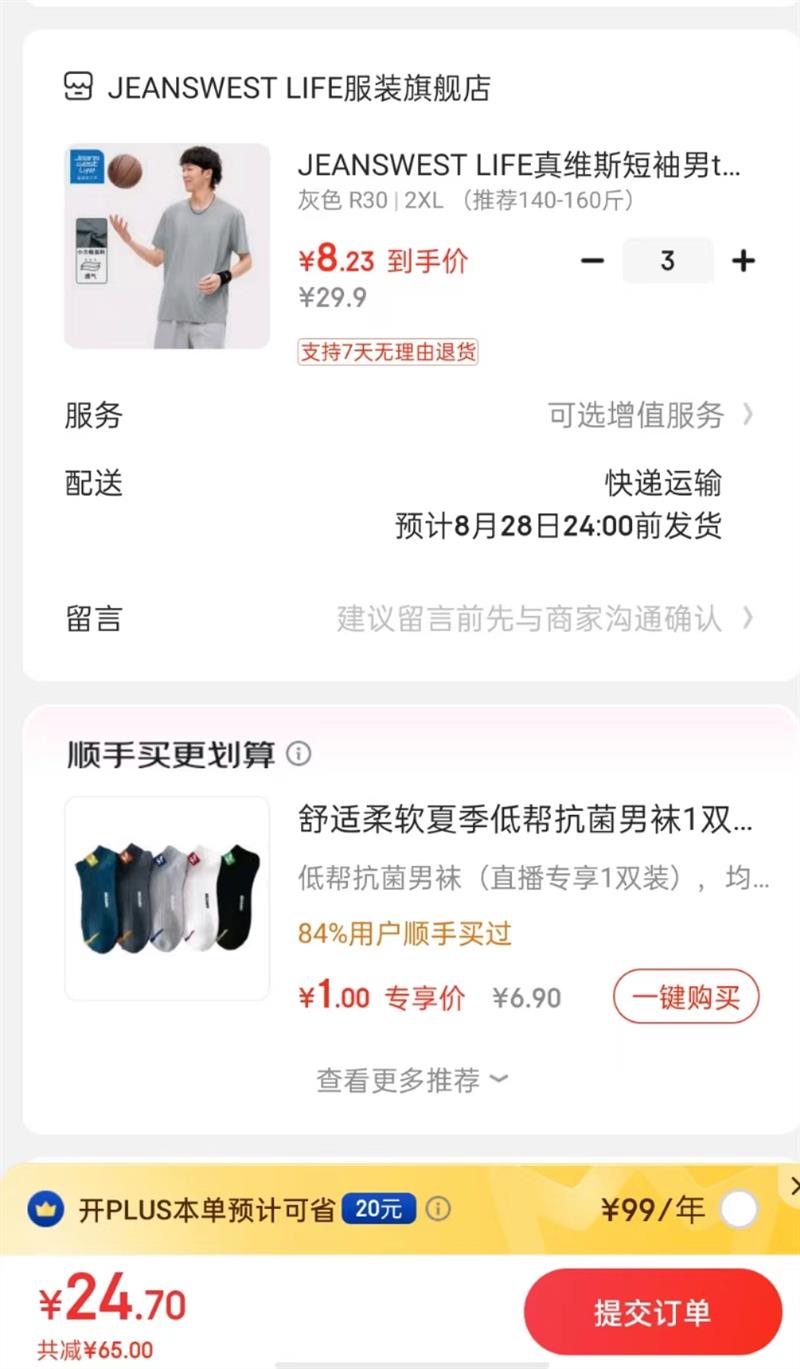Image resolution: width=800 pixels, height=1369 pixels.
Task: Open the socks product image
Action: click(167, 898)
